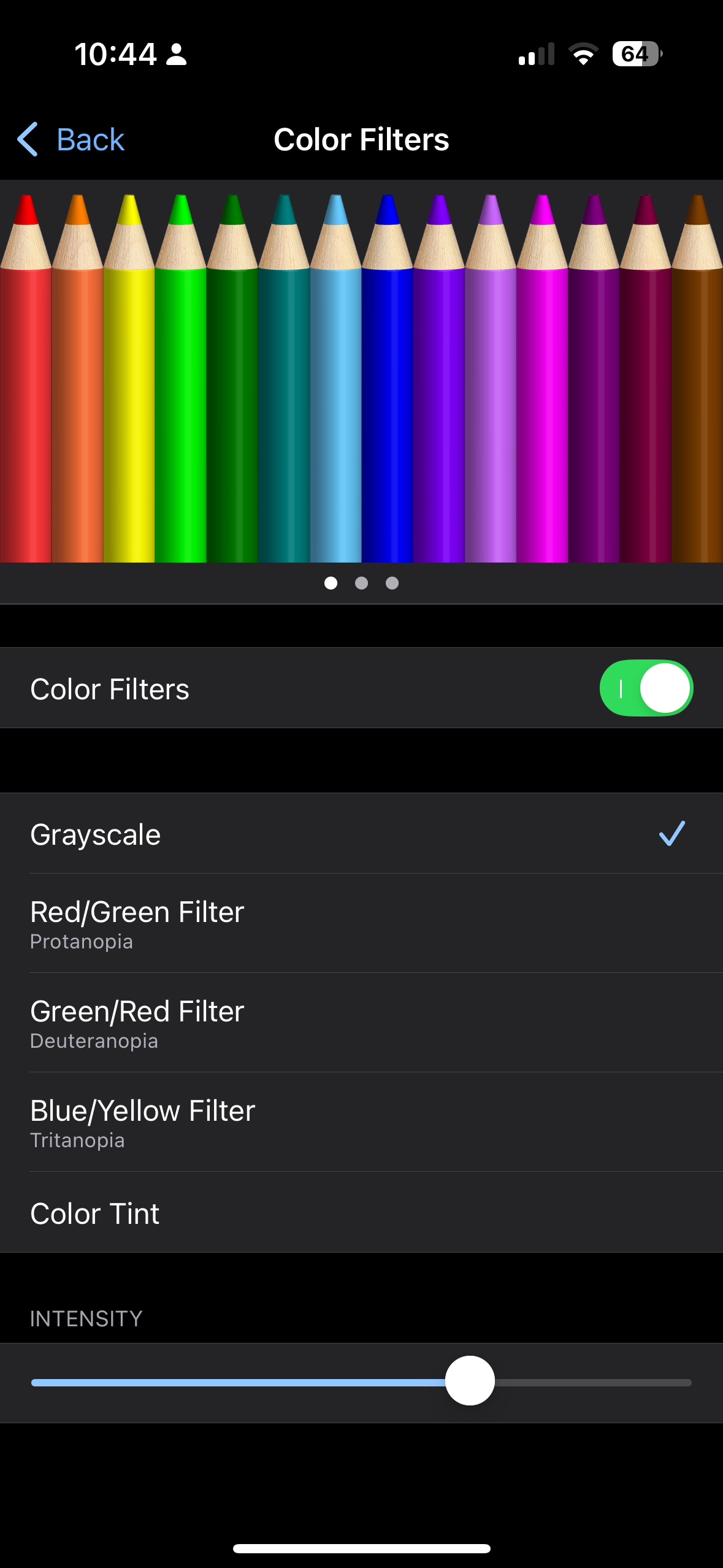Tap the checkmark beside Grayscale

coord(671,834)
